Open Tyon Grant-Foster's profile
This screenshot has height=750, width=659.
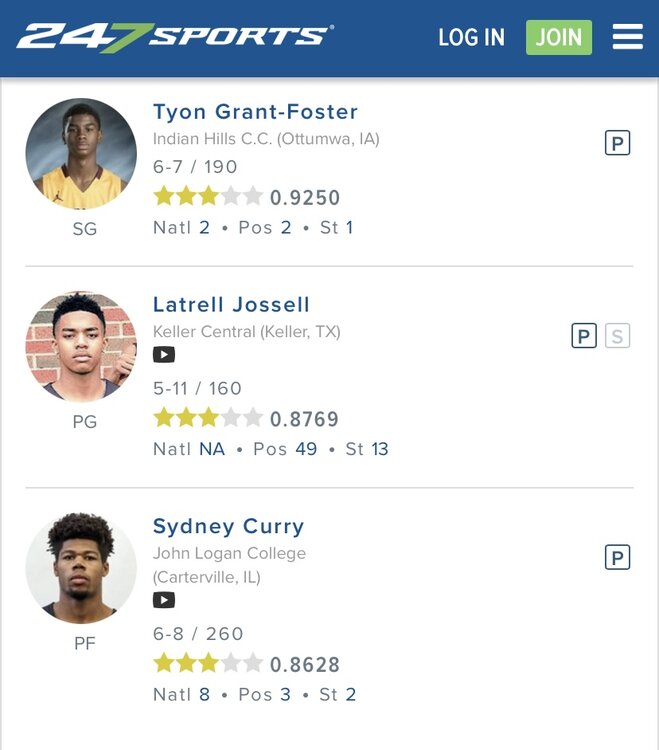tap(255, 111)
